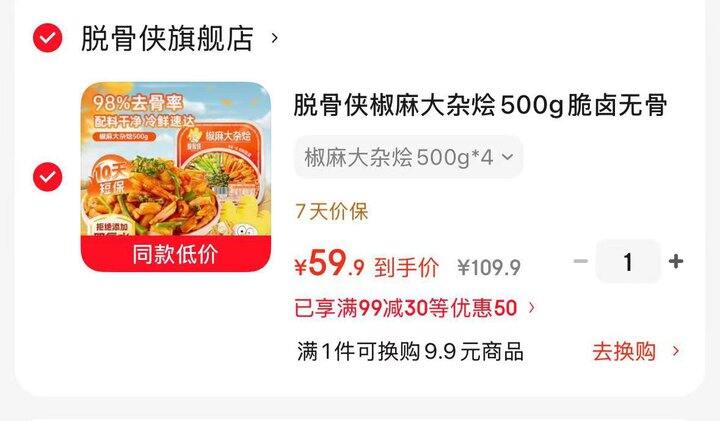Tap 去换购 to redeem 9.9元 item

[x=636, y=352]
